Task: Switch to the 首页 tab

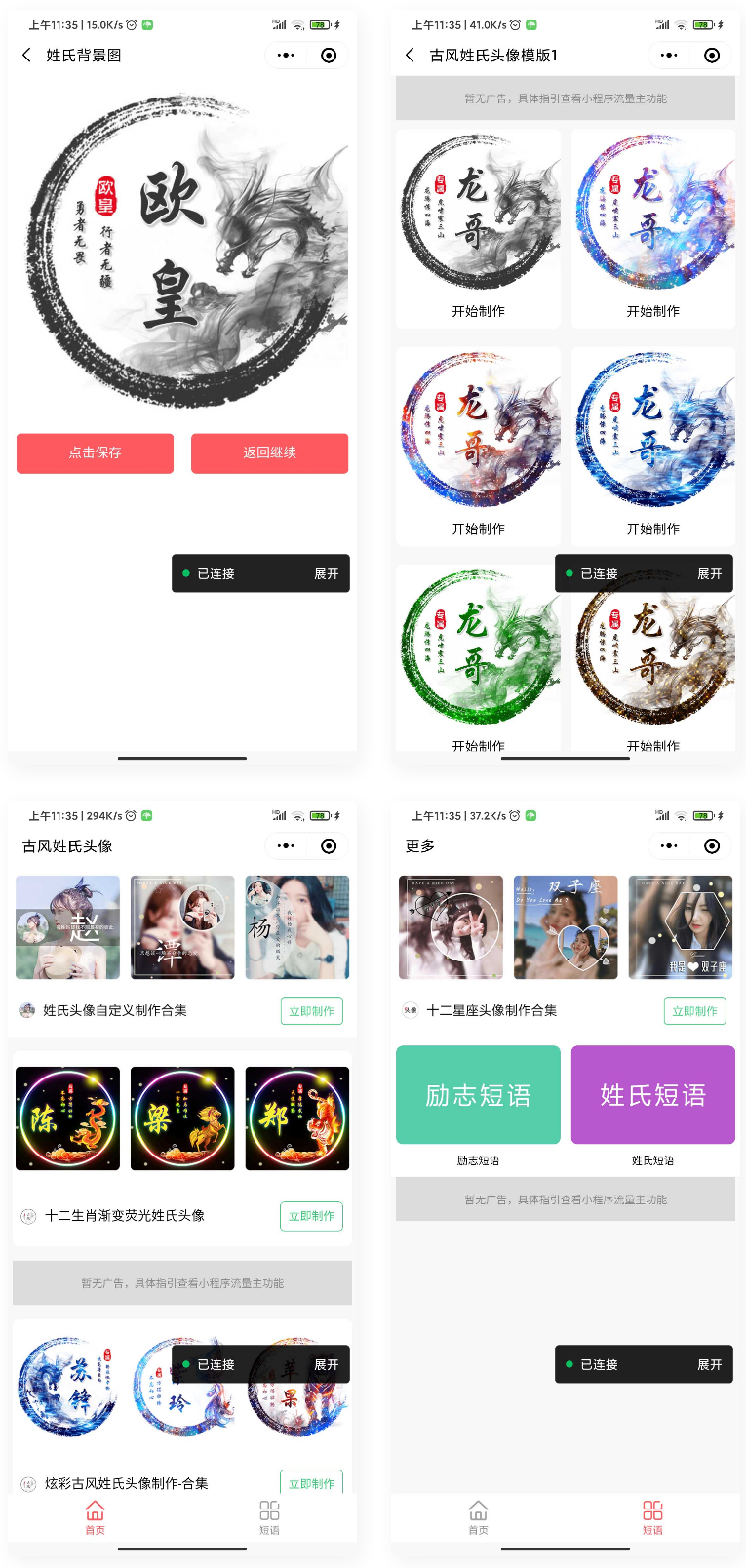Action: point(95,1514)
